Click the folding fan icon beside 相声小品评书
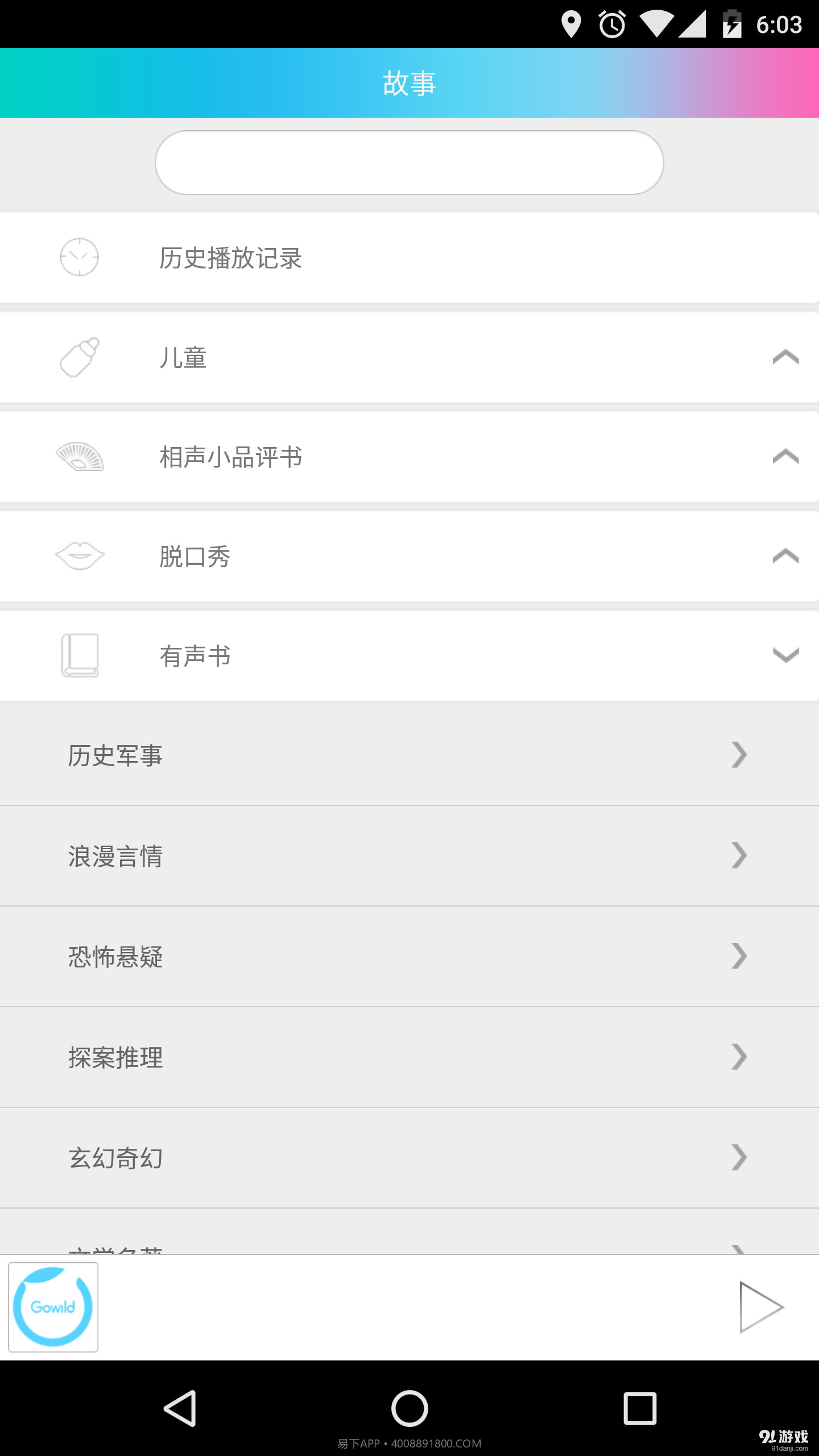Screen dimensions: 819x1456 click(80, 456)
